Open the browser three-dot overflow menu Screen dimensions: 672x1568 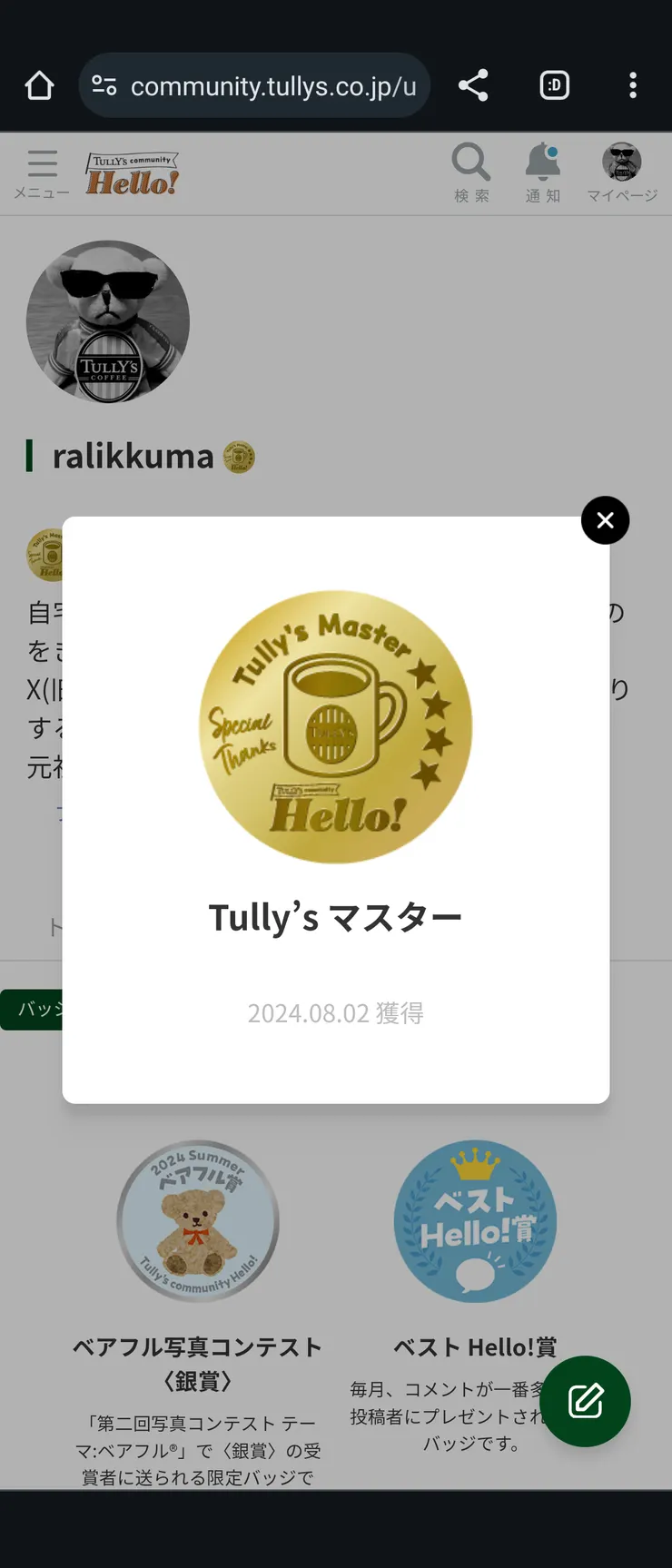click(x=632, y=84)
